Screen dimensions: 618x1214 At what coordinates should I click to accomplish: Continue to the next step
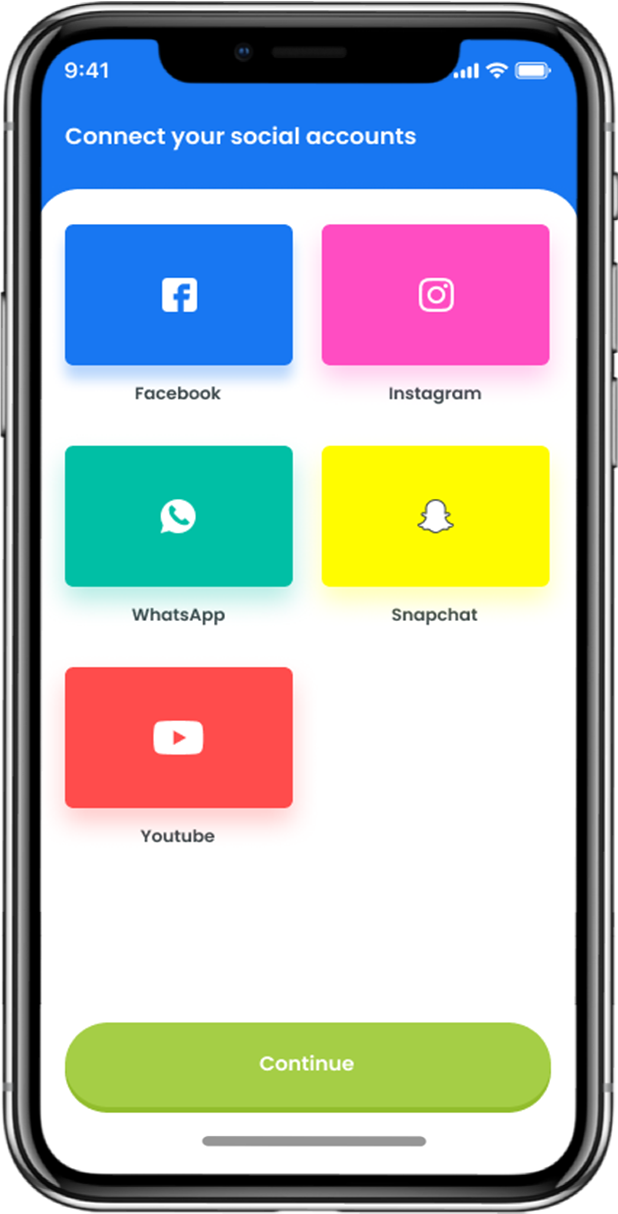[307, 1064]
